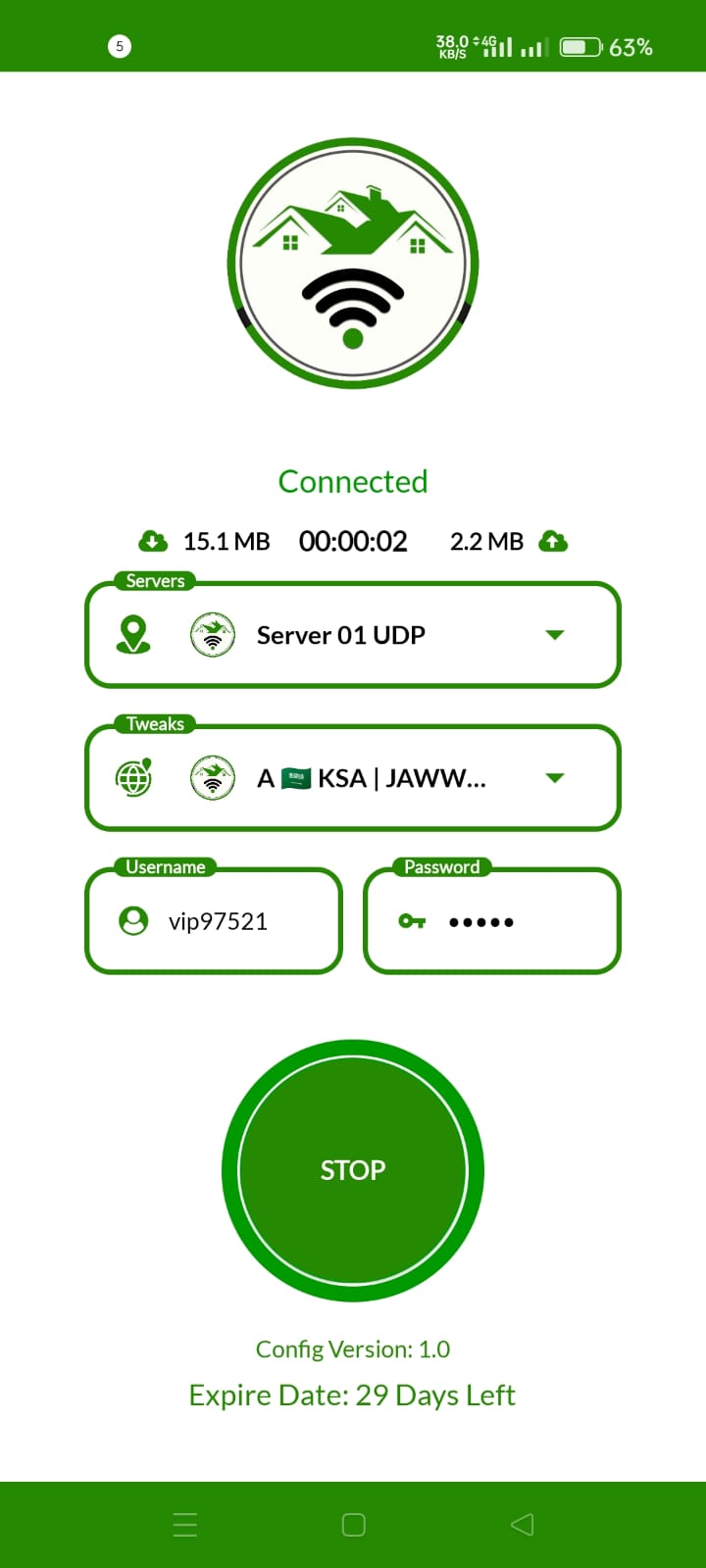Tap the STOP button to disconnect

tap(353, 1170)
